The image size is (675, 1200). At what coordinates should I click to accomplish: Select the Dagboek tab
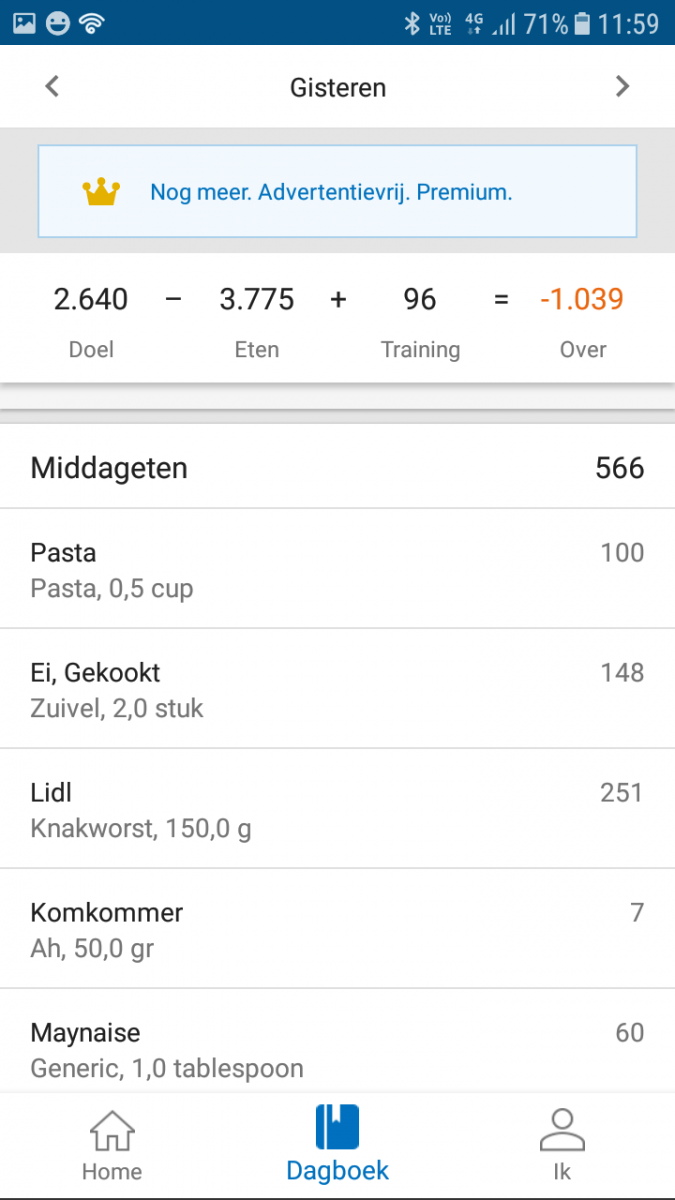(337, 1146)
